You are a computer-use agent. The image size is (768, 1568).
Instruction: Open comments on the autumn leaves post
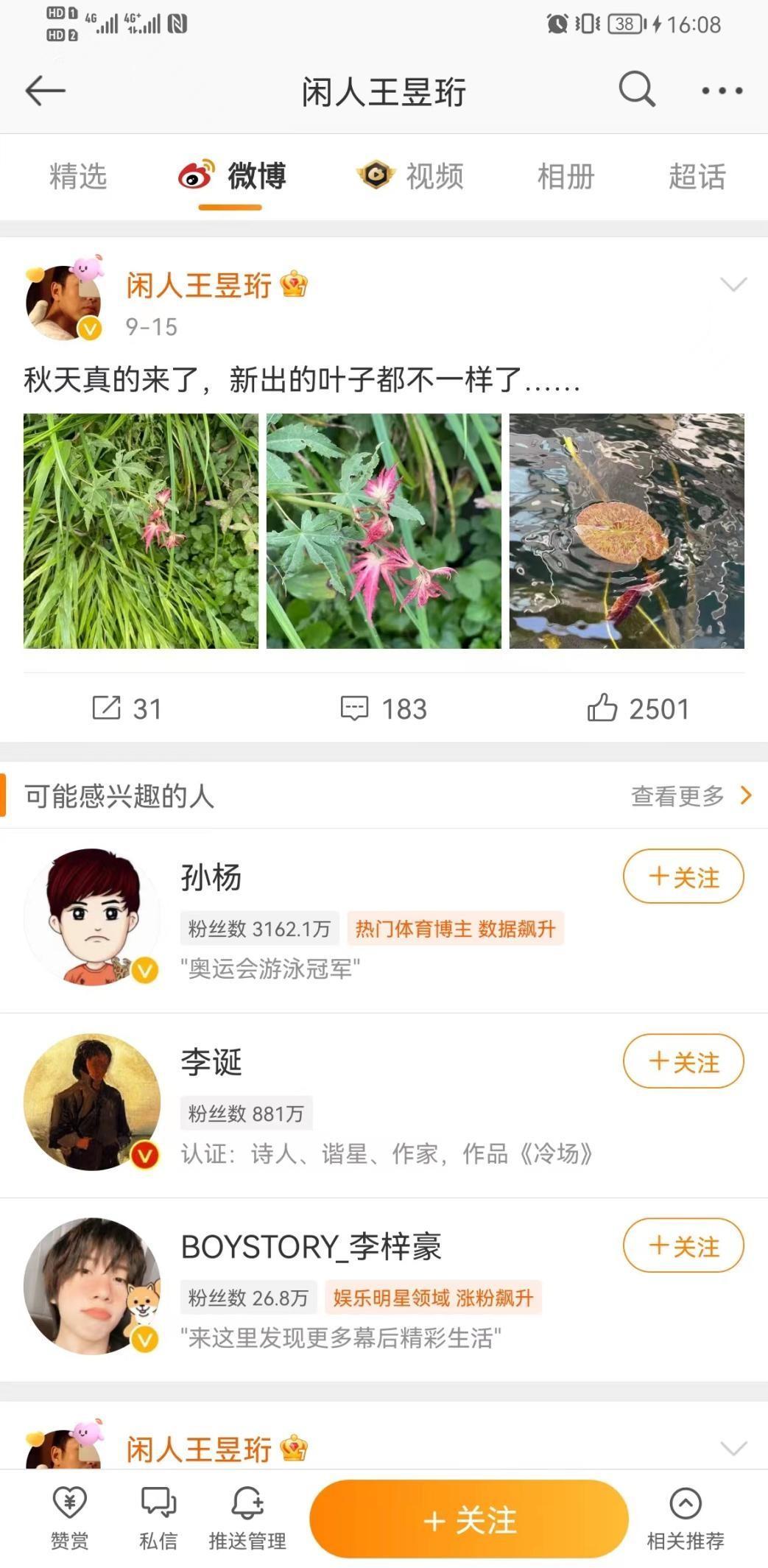(384, 709)
